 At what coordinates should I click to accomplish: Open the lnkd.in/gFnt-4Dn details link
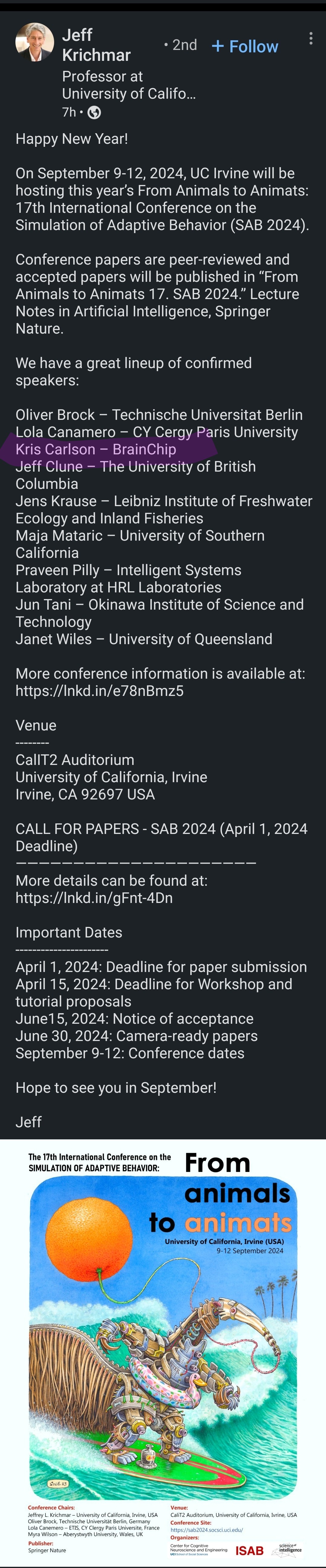[x=94, y=898]
